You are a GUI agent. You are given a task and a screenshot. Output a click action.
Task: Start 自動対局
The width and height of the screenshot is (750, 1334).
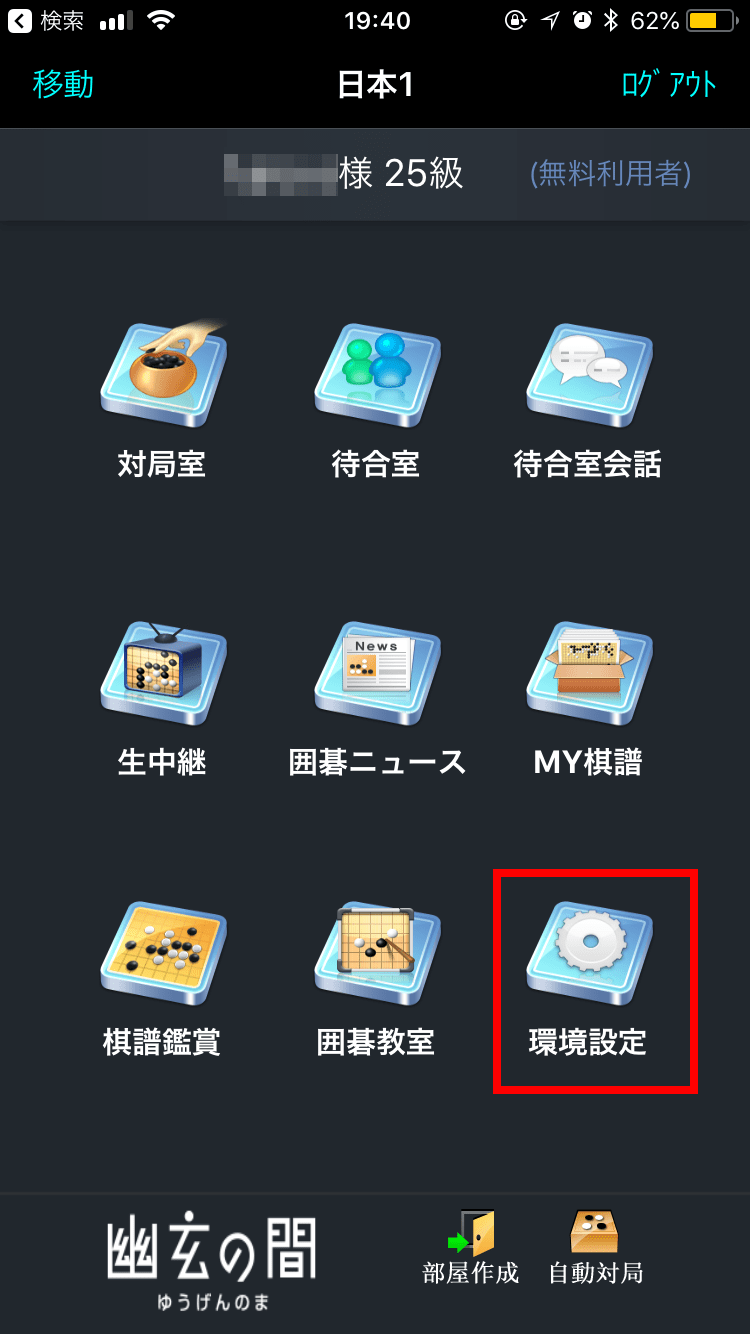(x=595, y=1245)
